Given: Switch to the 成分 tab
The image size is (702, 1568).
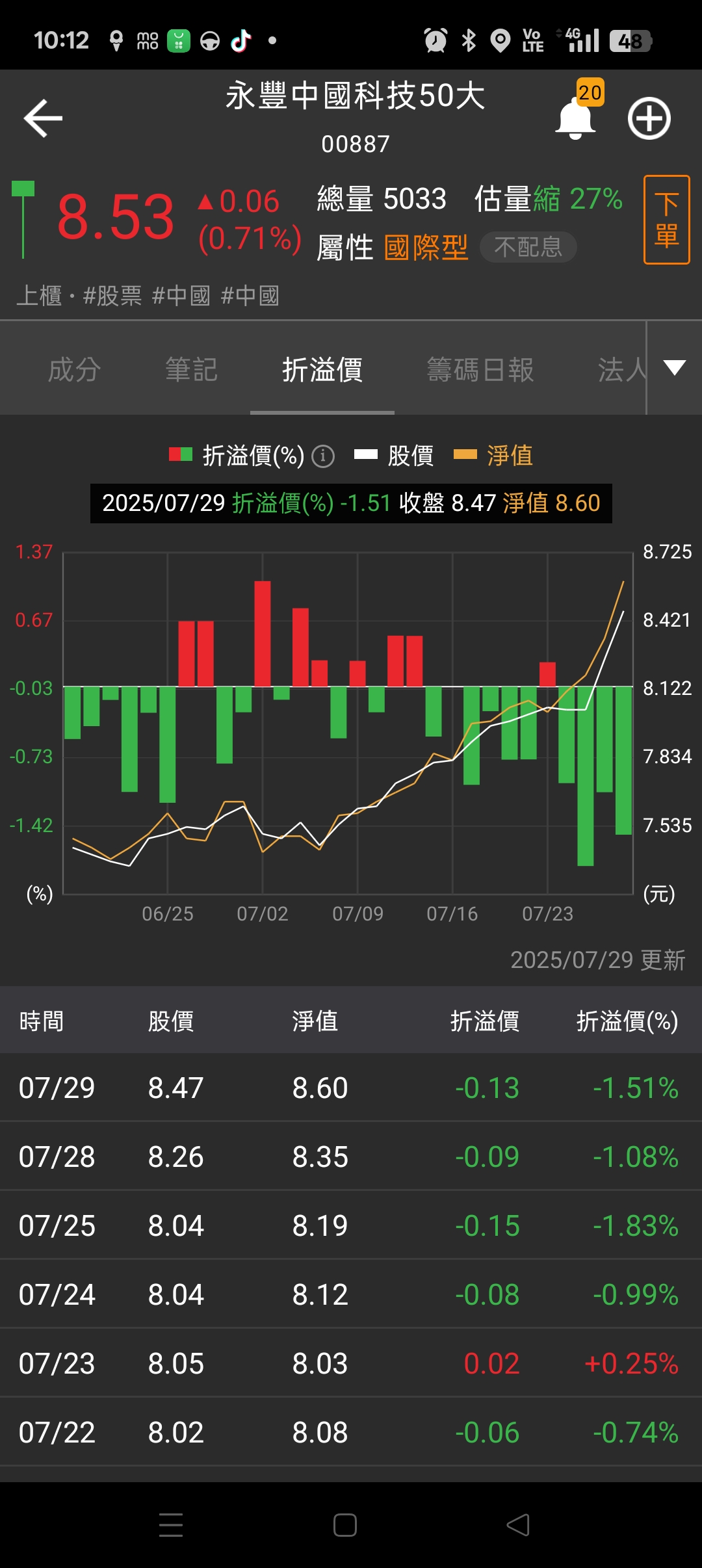Looking at the screenshot, I should pos(74,369).
